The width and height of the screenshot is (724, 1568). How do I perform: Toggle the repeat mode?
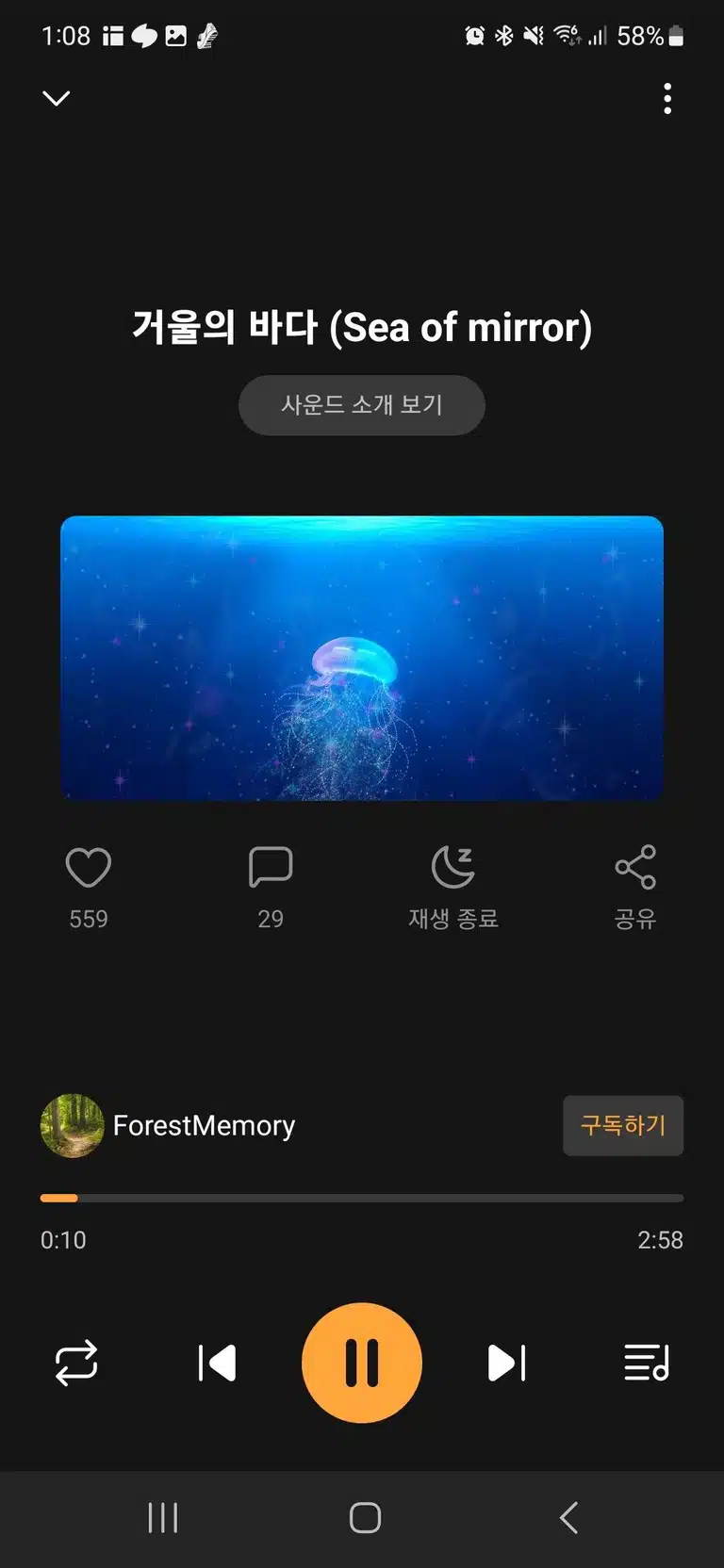tap(76, 1363)
